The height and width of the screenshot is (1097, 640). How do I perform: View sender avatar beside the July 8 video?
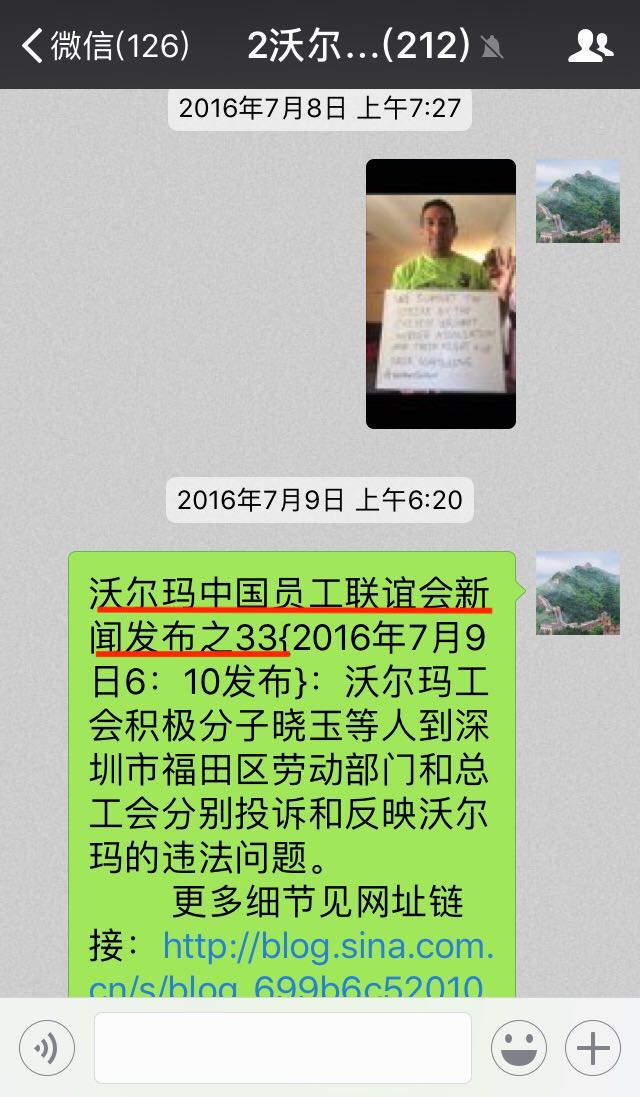[x=578, y=201]
